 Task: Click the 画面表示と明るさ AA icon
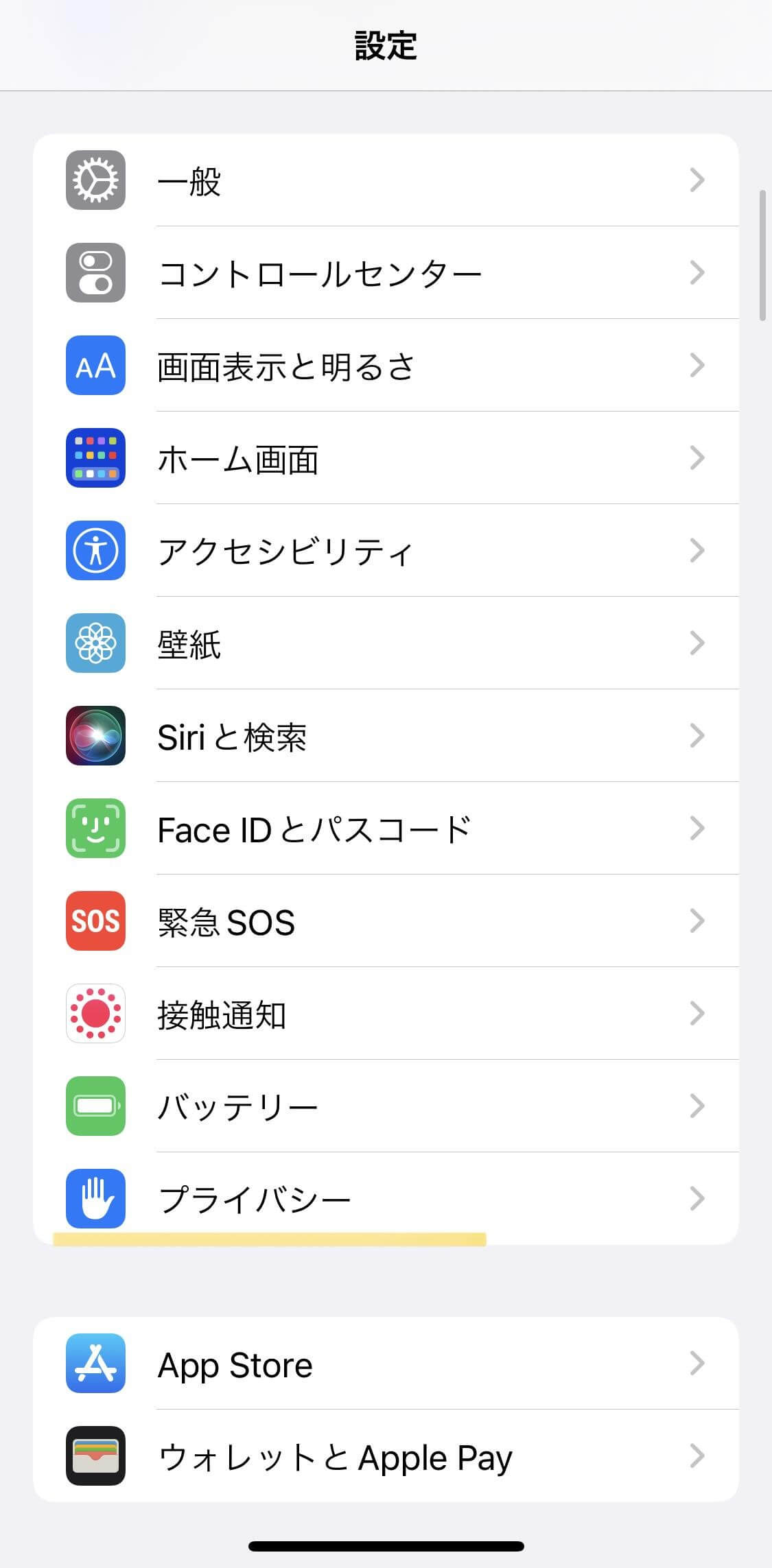click(95, 366)
